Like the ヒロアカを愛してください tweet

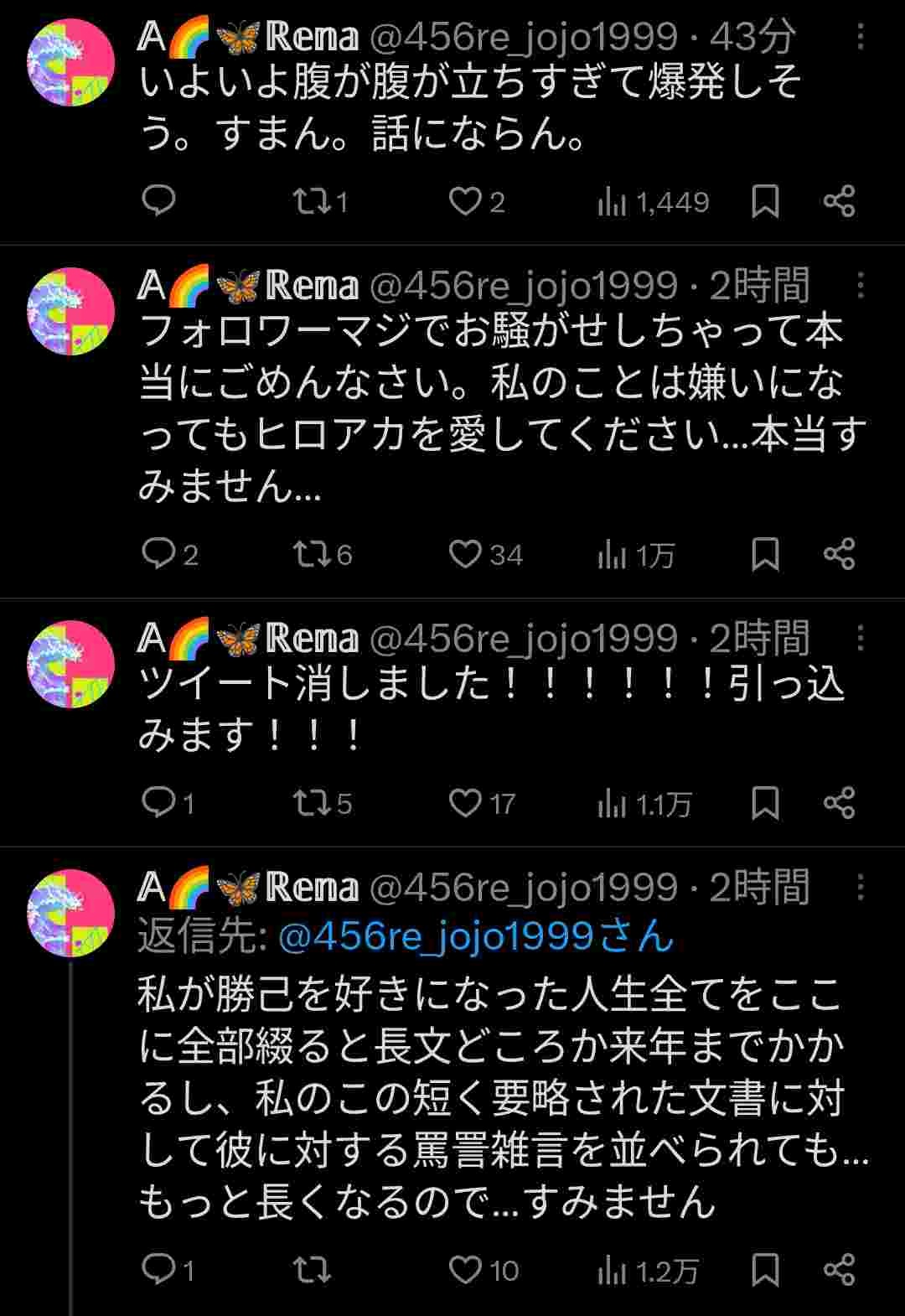point(465,554)
